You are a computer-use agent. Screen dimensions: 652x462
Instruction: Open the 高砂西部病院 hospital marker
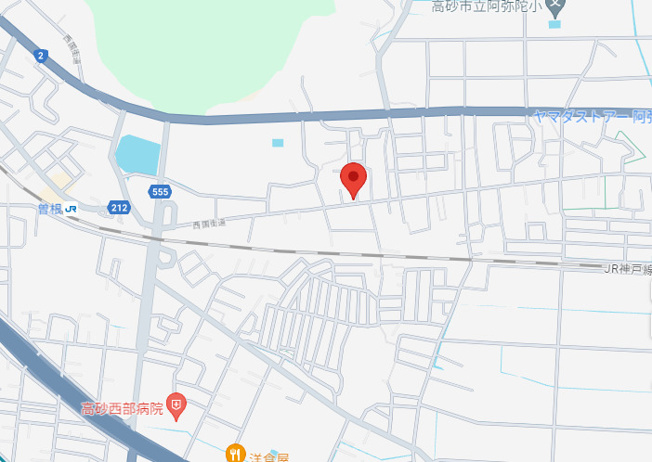point(176,406)
